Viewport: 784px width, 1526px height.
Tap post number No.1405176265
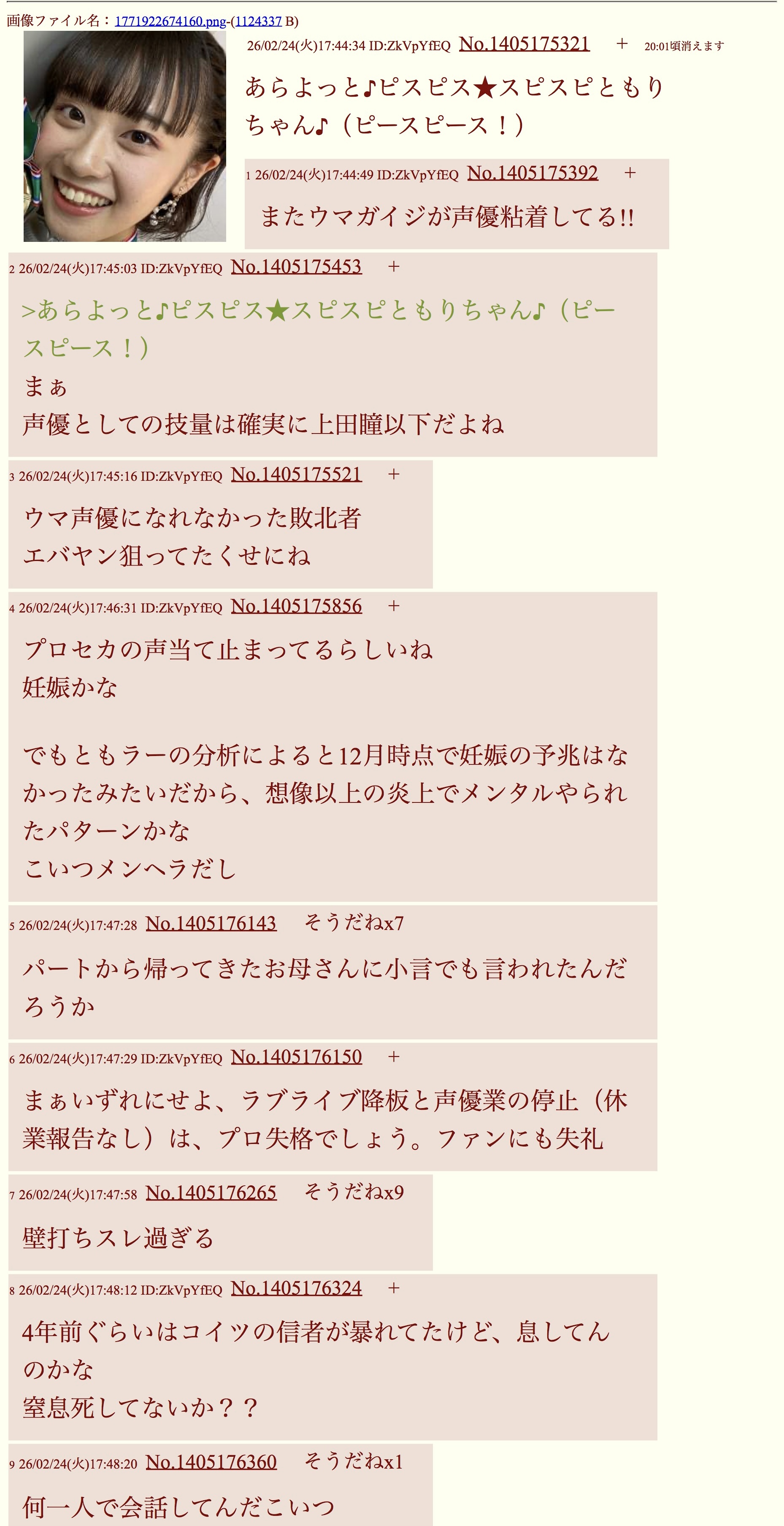click(211, 1193)
